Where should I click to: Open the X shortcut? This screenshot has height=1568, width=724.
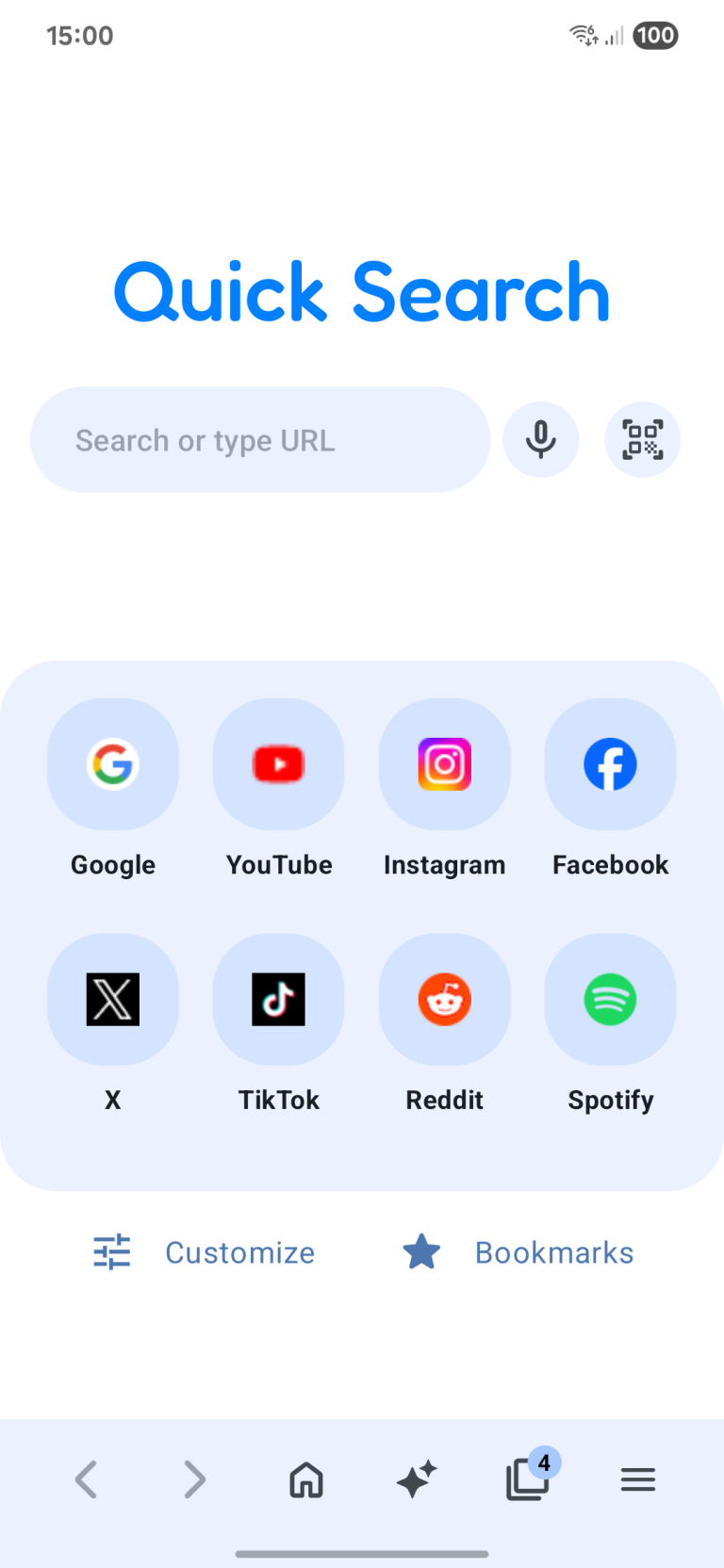[x=113, y=1000]
